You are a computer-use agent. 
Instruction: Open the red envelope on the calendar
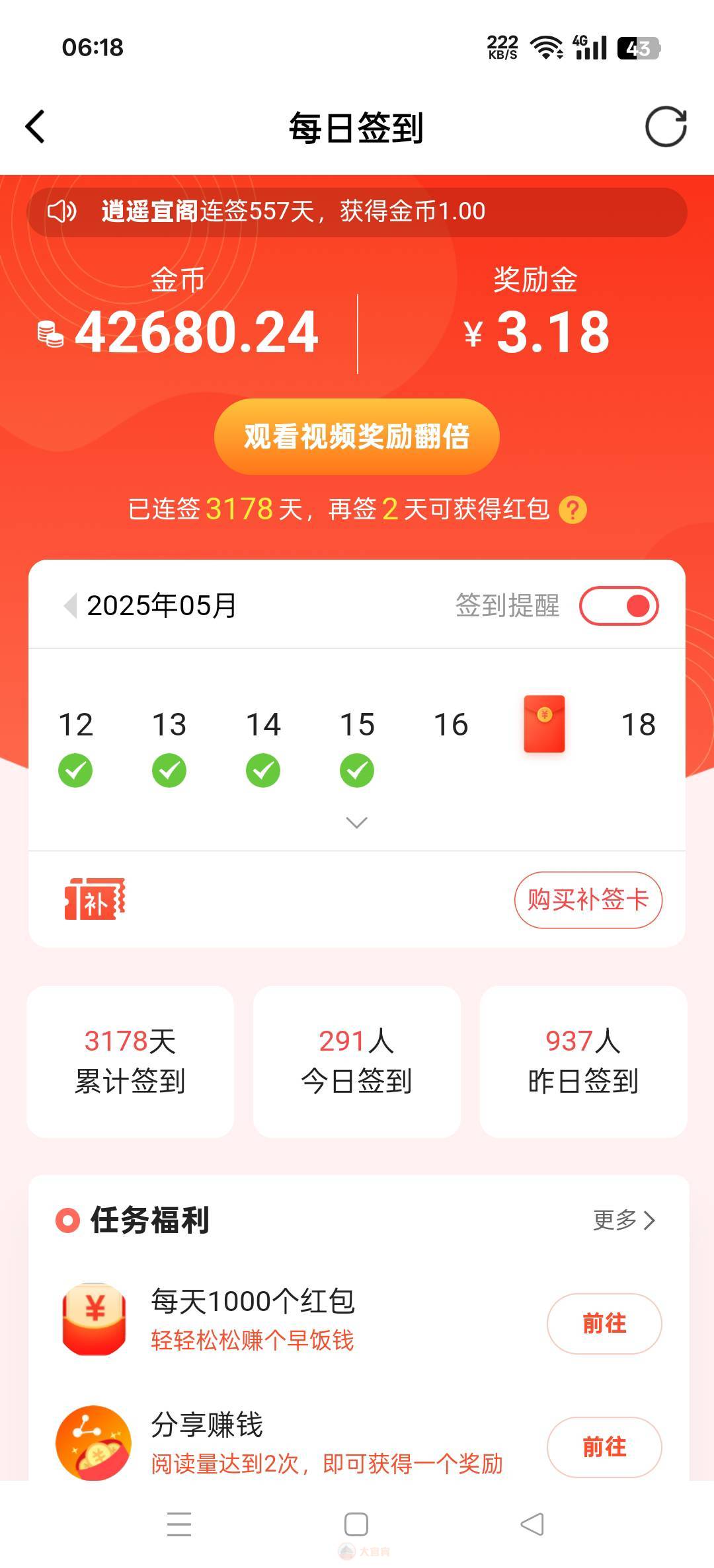tap(544, 724)
